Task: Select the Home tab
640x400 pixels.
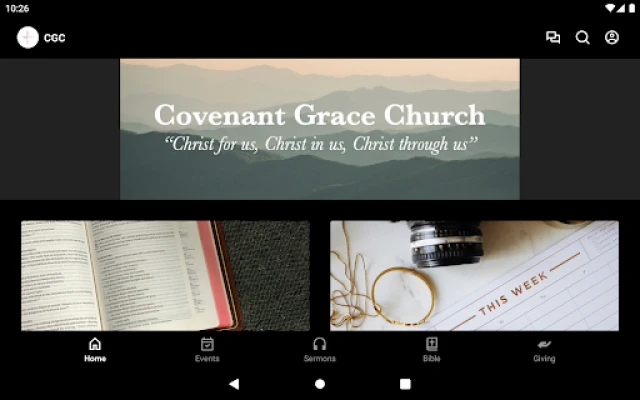Action: click(95, 349)
